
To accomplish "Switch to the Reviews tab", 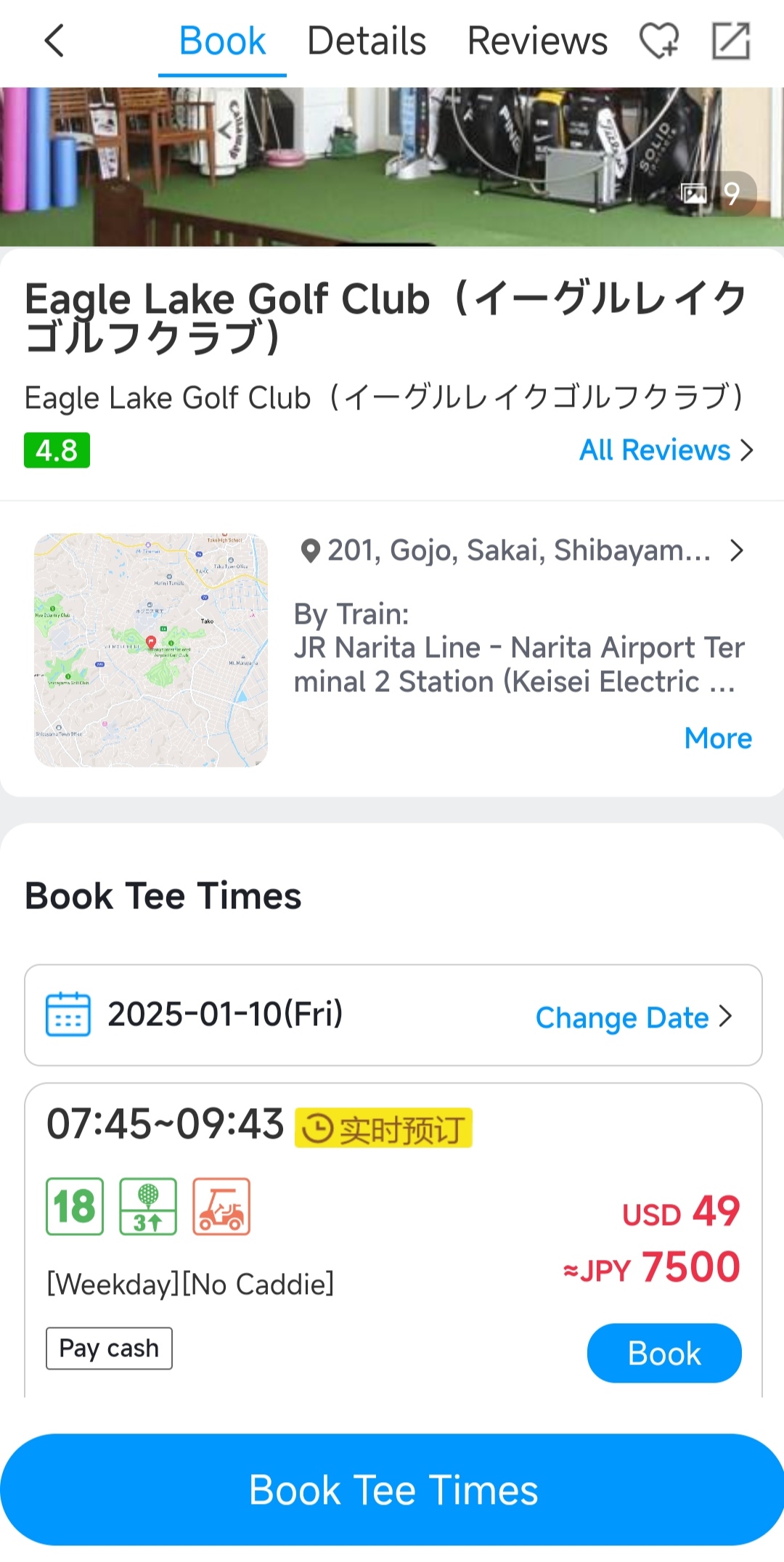I will point(537,41).
